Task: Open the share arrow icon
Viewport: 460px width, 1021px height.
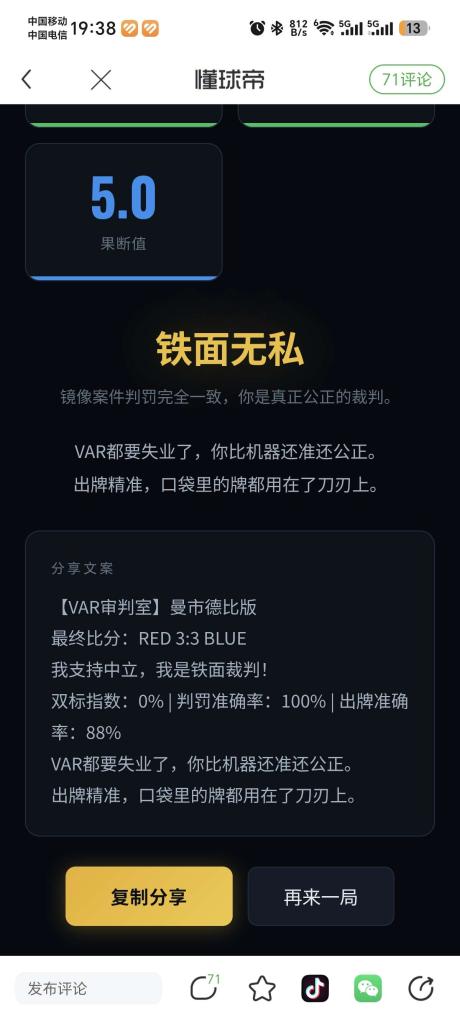Action: [x=421, y=988]
